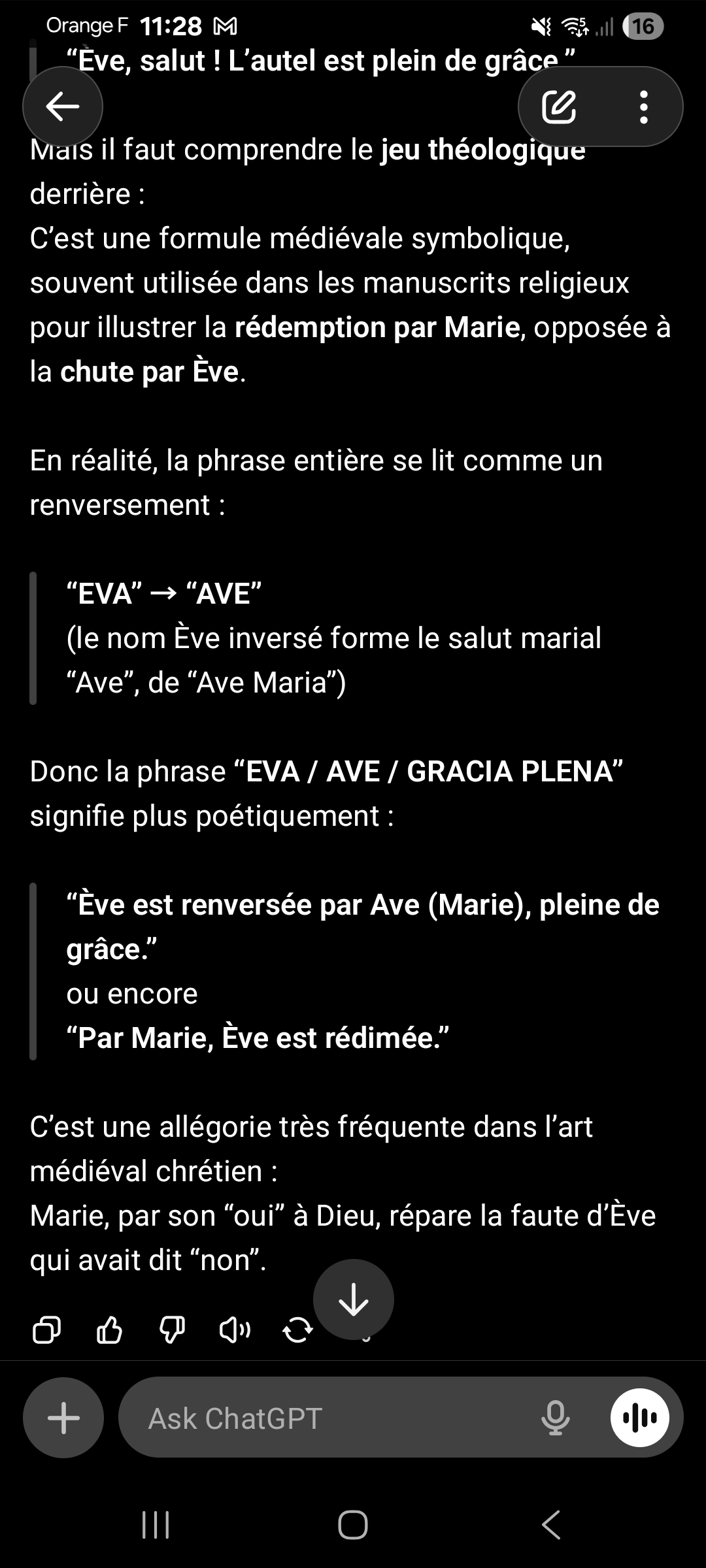Read the response aloud with the speaker icon
Screen dimensions: 706x1568
click(x=235, y=1330)
